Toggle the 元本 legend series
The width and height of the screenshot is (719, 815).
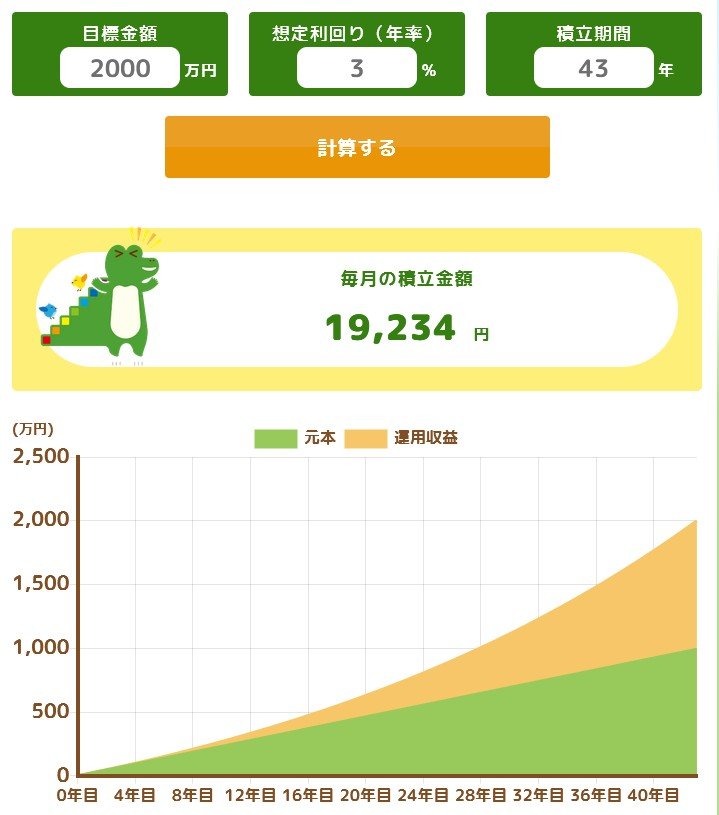pyautogui.click(x=296, y=438)
